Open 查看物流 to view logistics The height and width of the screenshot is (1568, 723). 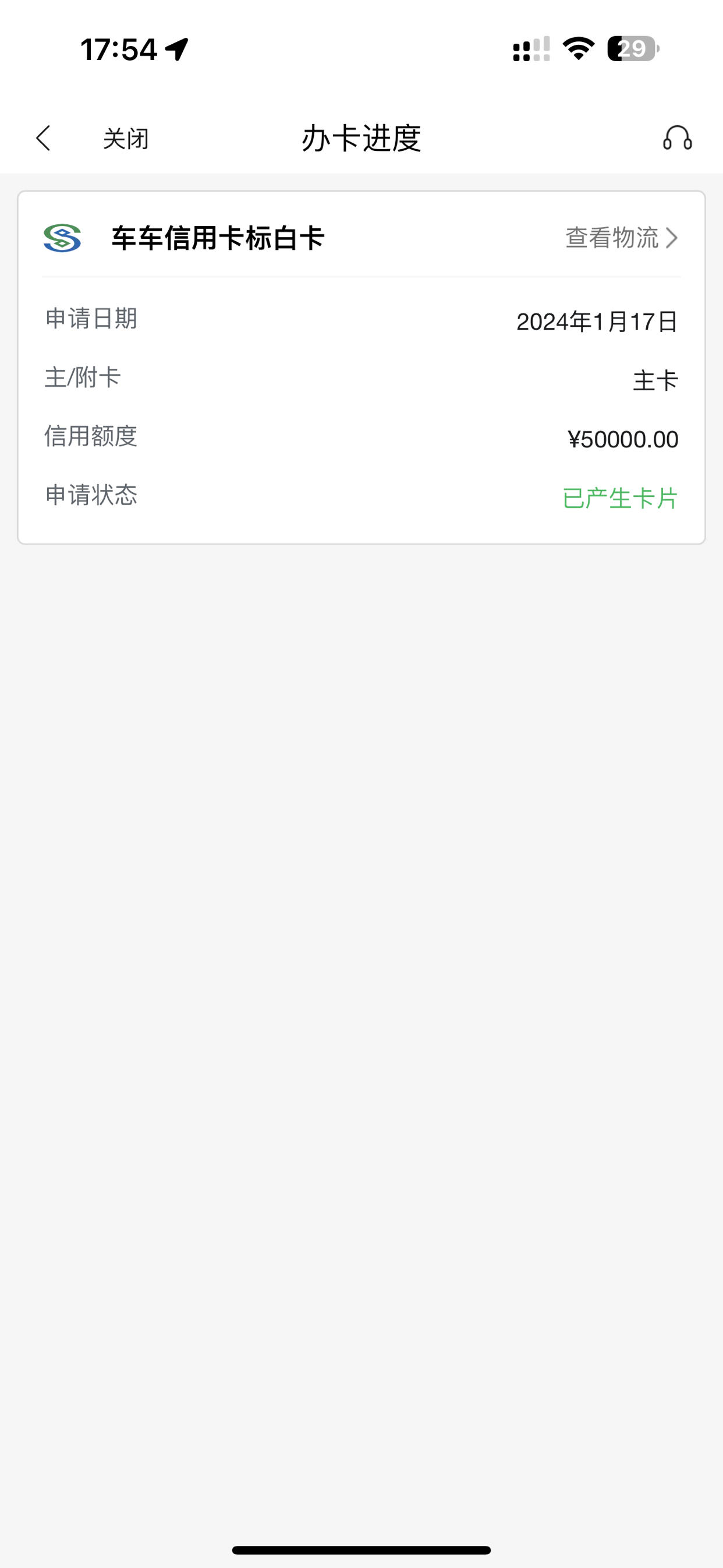pos(621,238)
